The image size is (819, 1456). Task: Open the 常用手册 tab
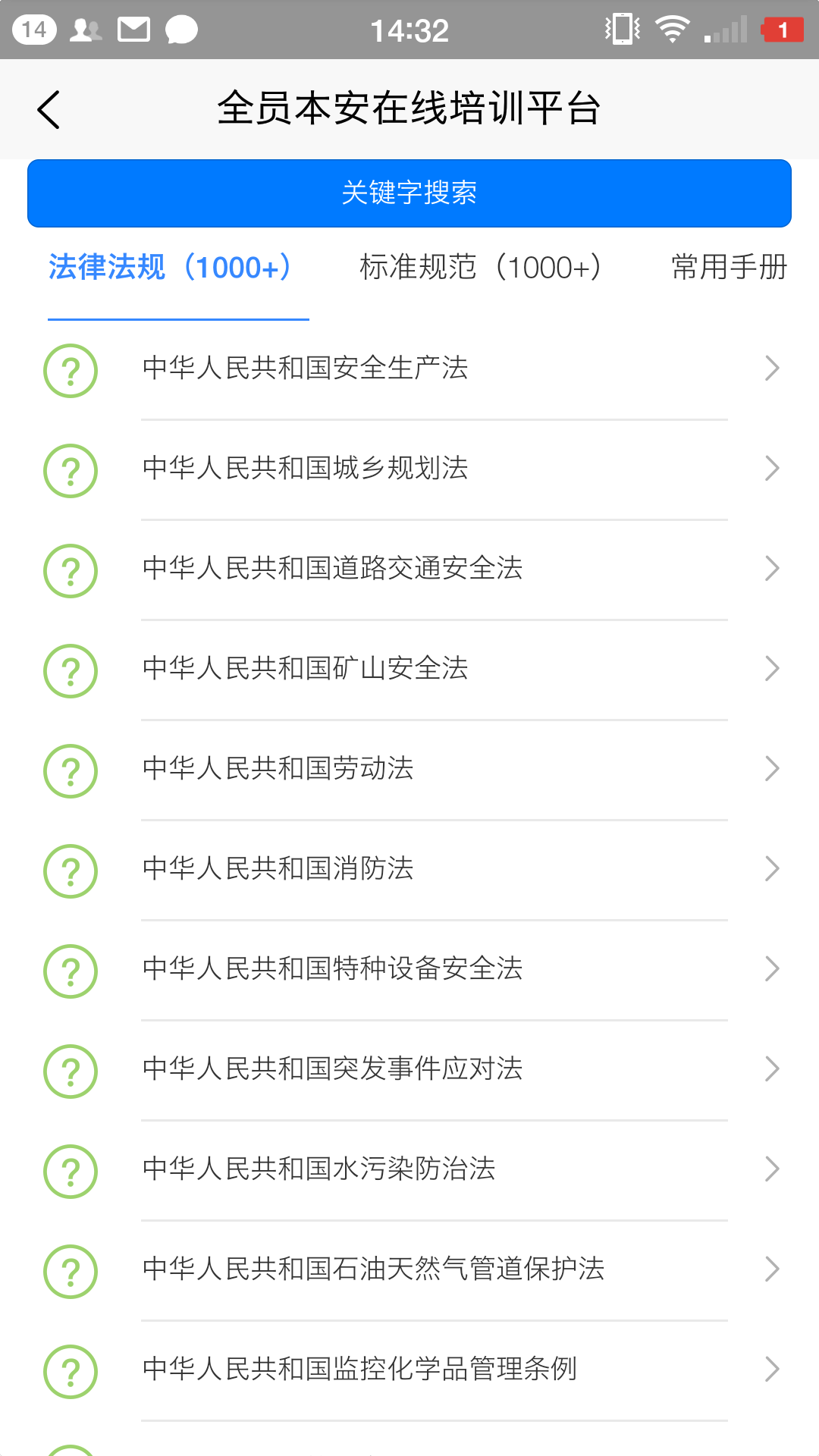728,267
